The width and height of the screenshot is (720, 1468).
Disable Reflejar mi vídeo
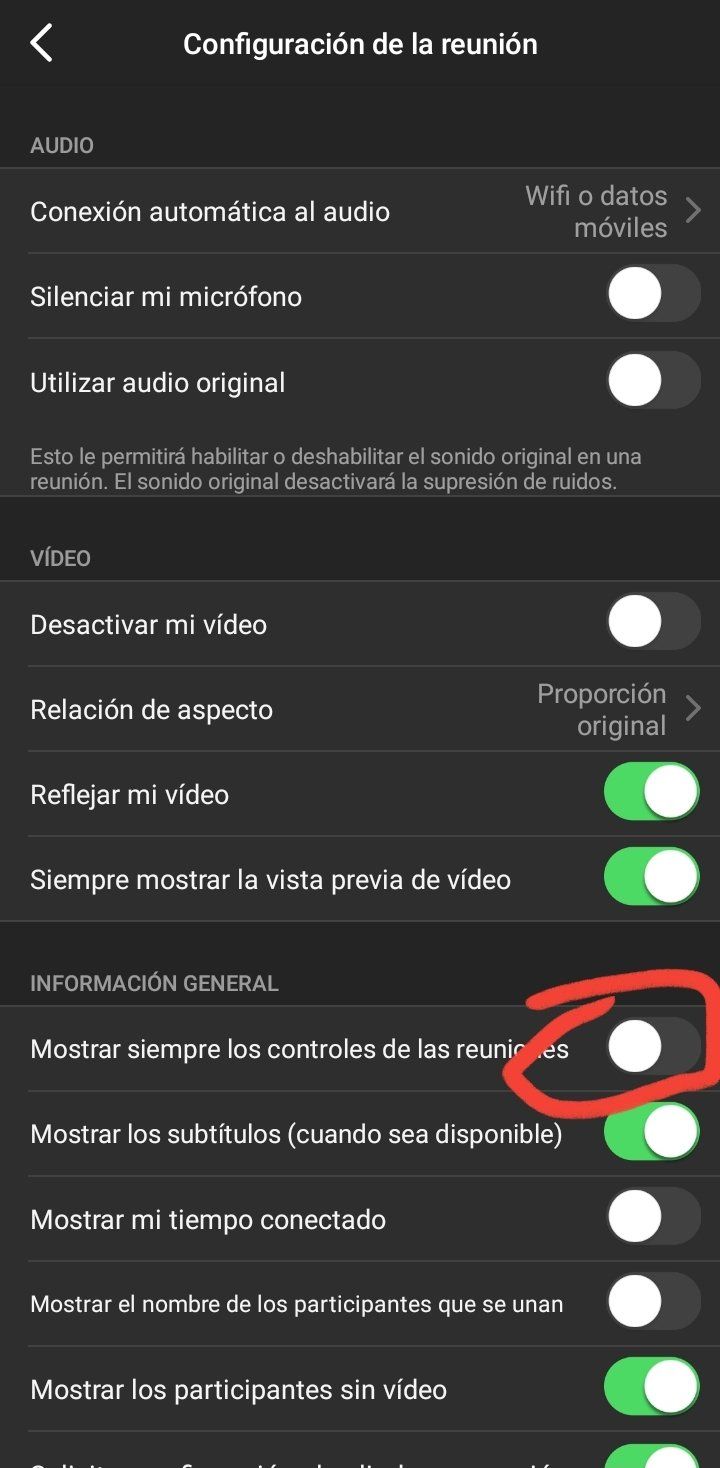click(652, 794)
